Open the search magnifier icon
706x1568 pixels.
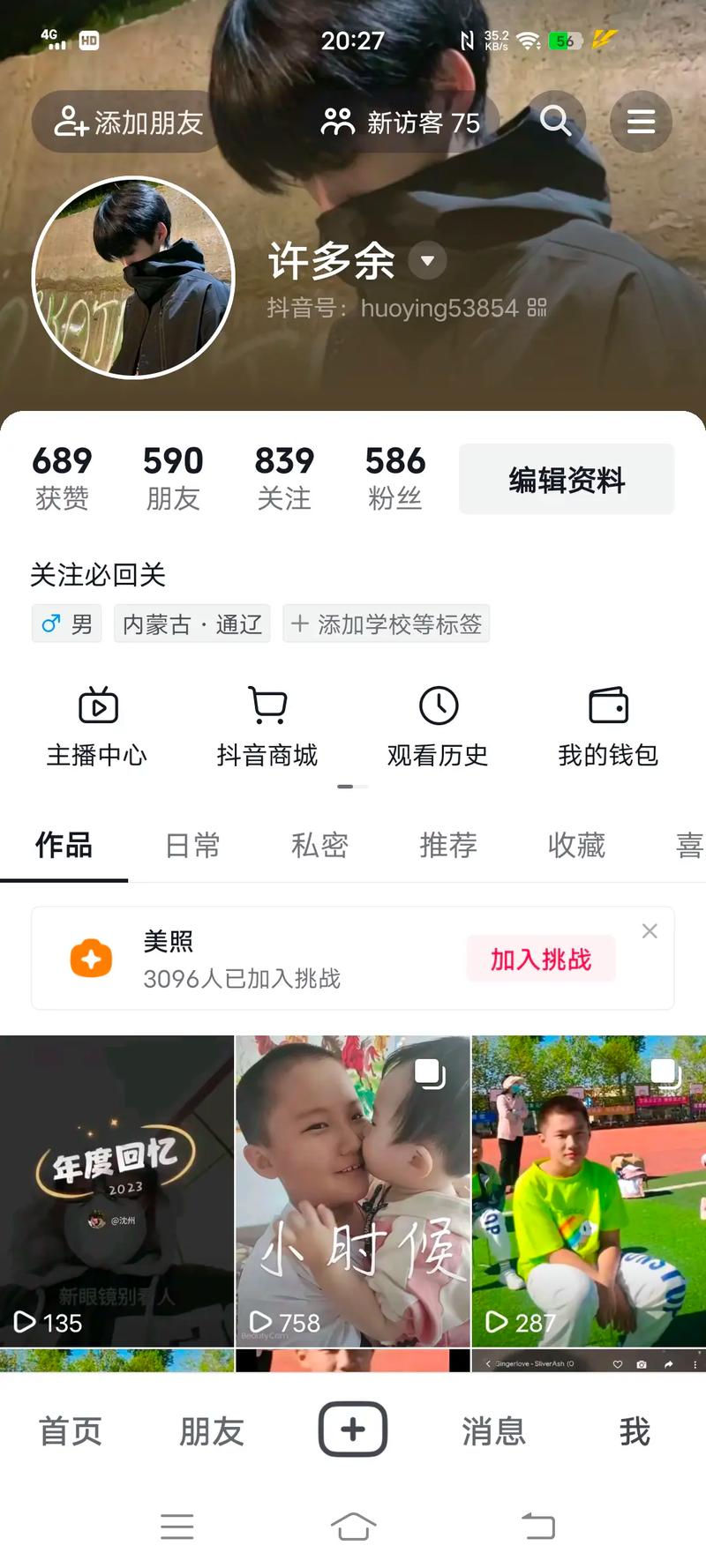click(x=555, y=121)
